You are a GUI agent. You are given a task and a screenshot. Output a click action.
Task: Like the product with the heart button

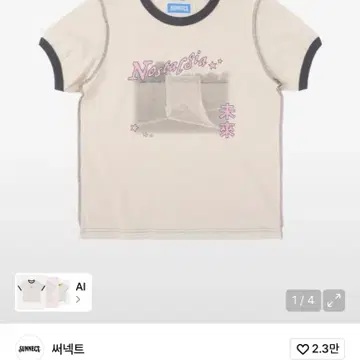[x=317, y=349]
